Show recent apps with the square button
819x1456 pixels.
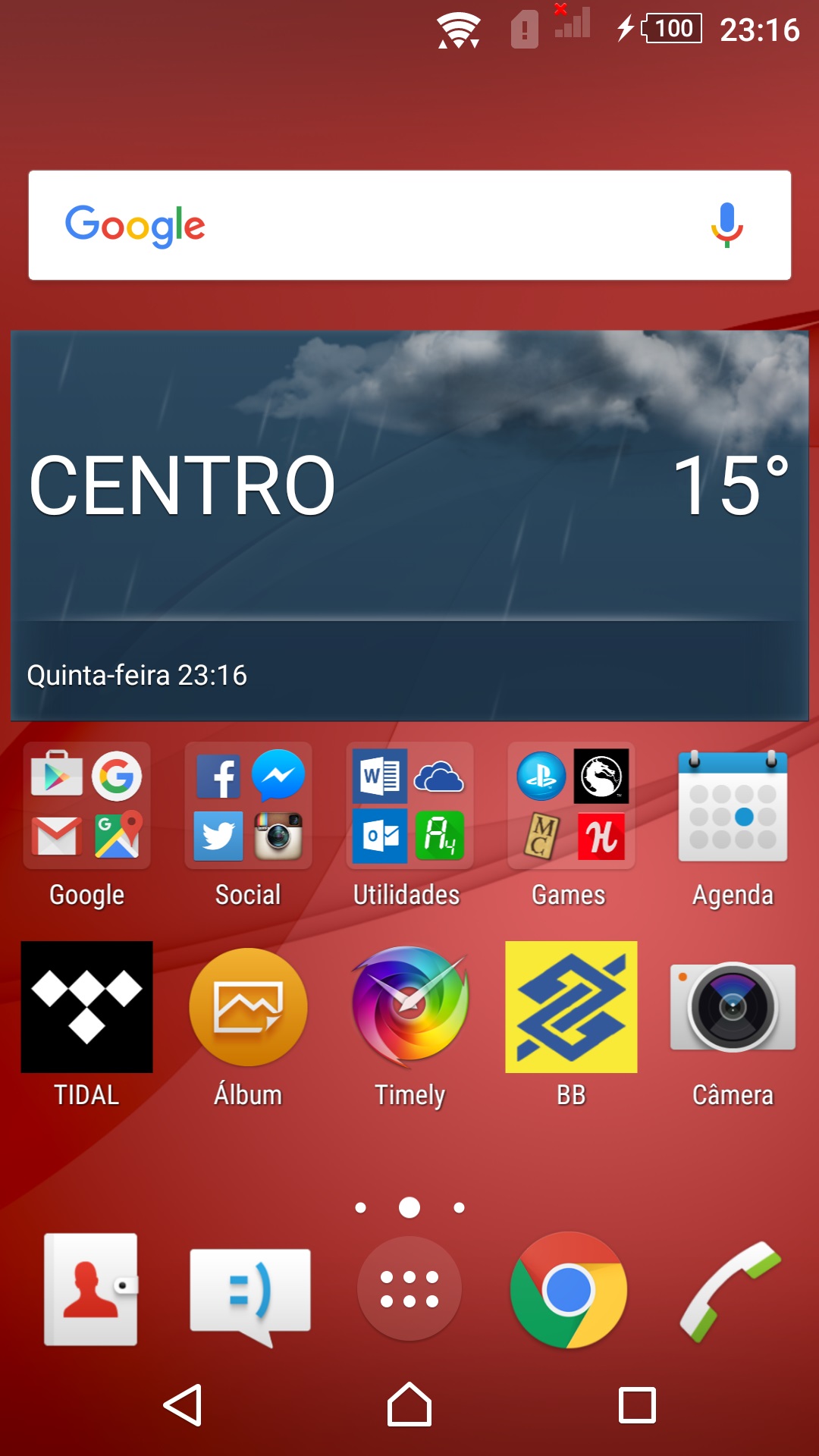click(x=637, y=1405)
